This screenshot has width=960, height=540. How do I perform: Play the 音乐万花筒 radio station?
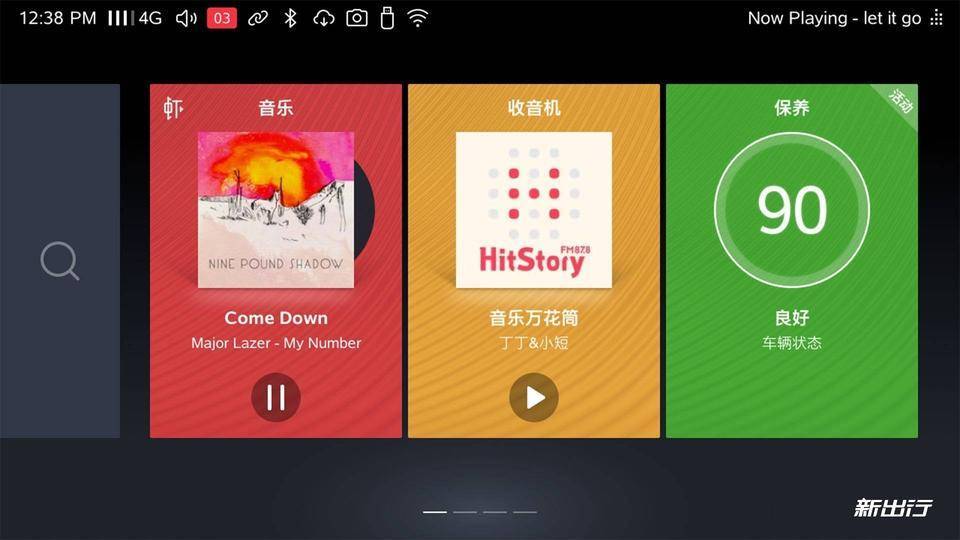click(x=534, y=397)
